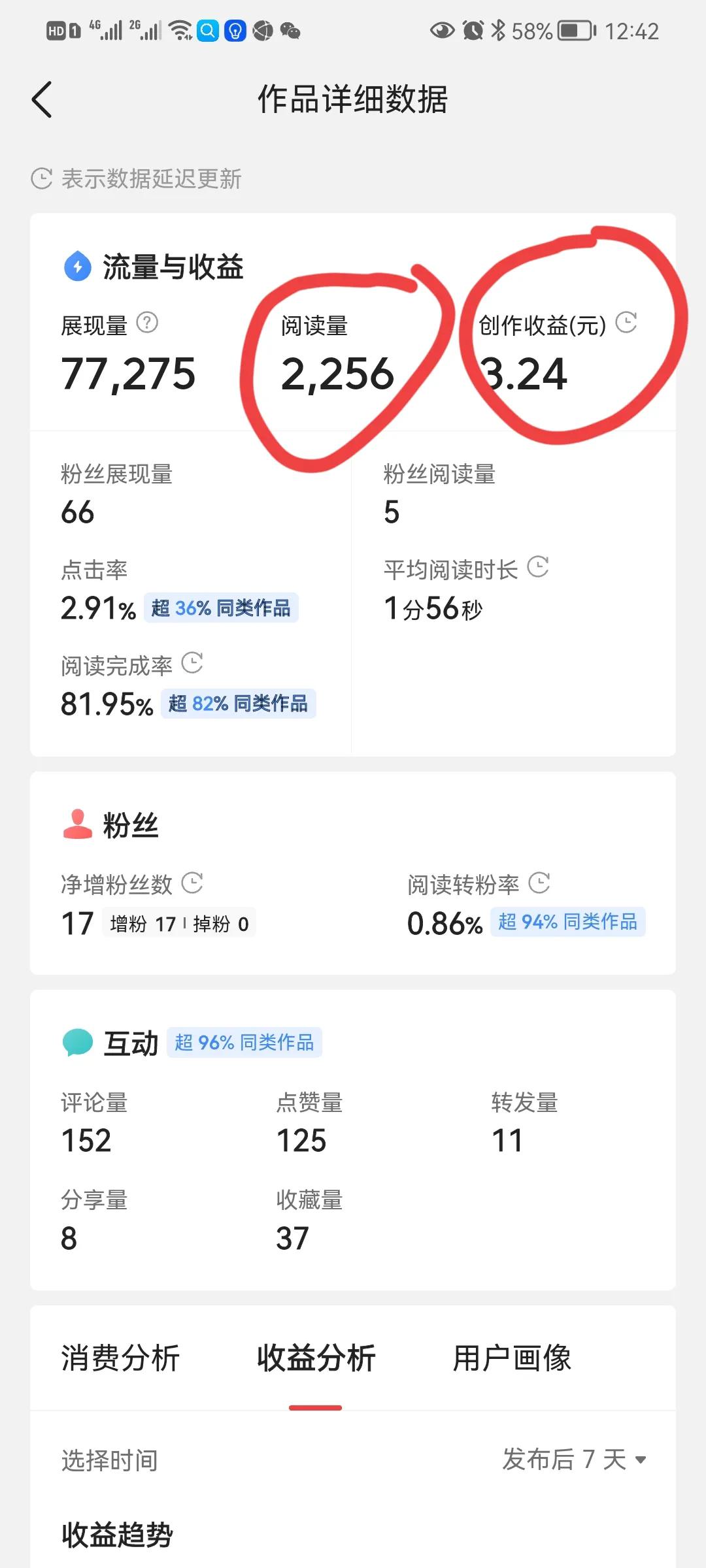This screenshot has width=706, height=1568.
Task: Tap the back arrow at top left
Action: click(42, 100)
